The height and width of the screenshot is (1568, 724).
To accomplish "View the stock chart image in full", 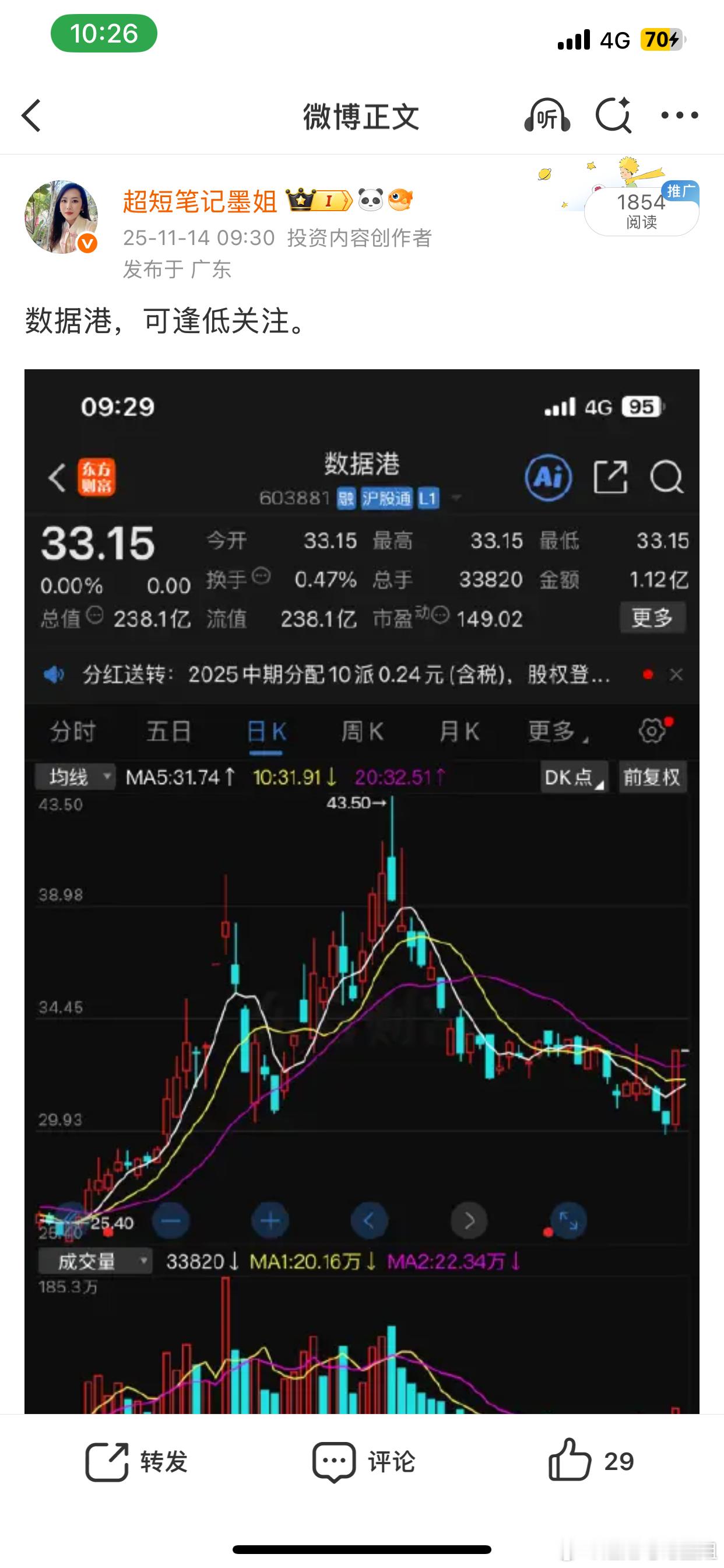I will (x=361, y=888).
